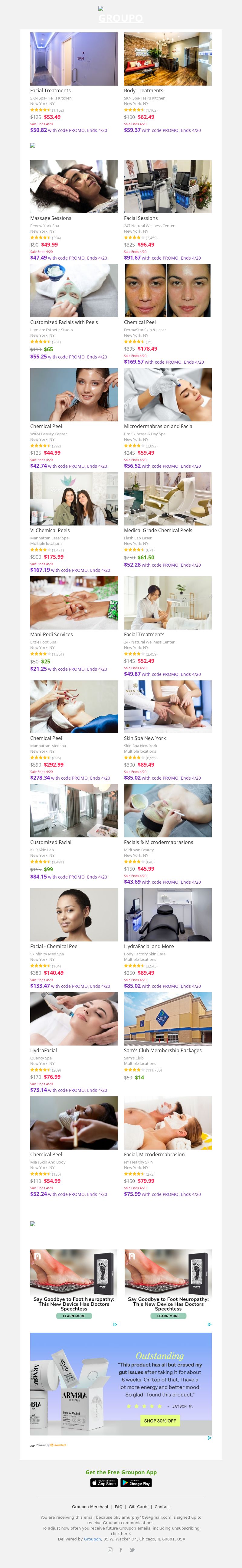Viewport: 242px width, 1568px height.
Task: View the Skin Spa New York deal
Action: [168, 707]
